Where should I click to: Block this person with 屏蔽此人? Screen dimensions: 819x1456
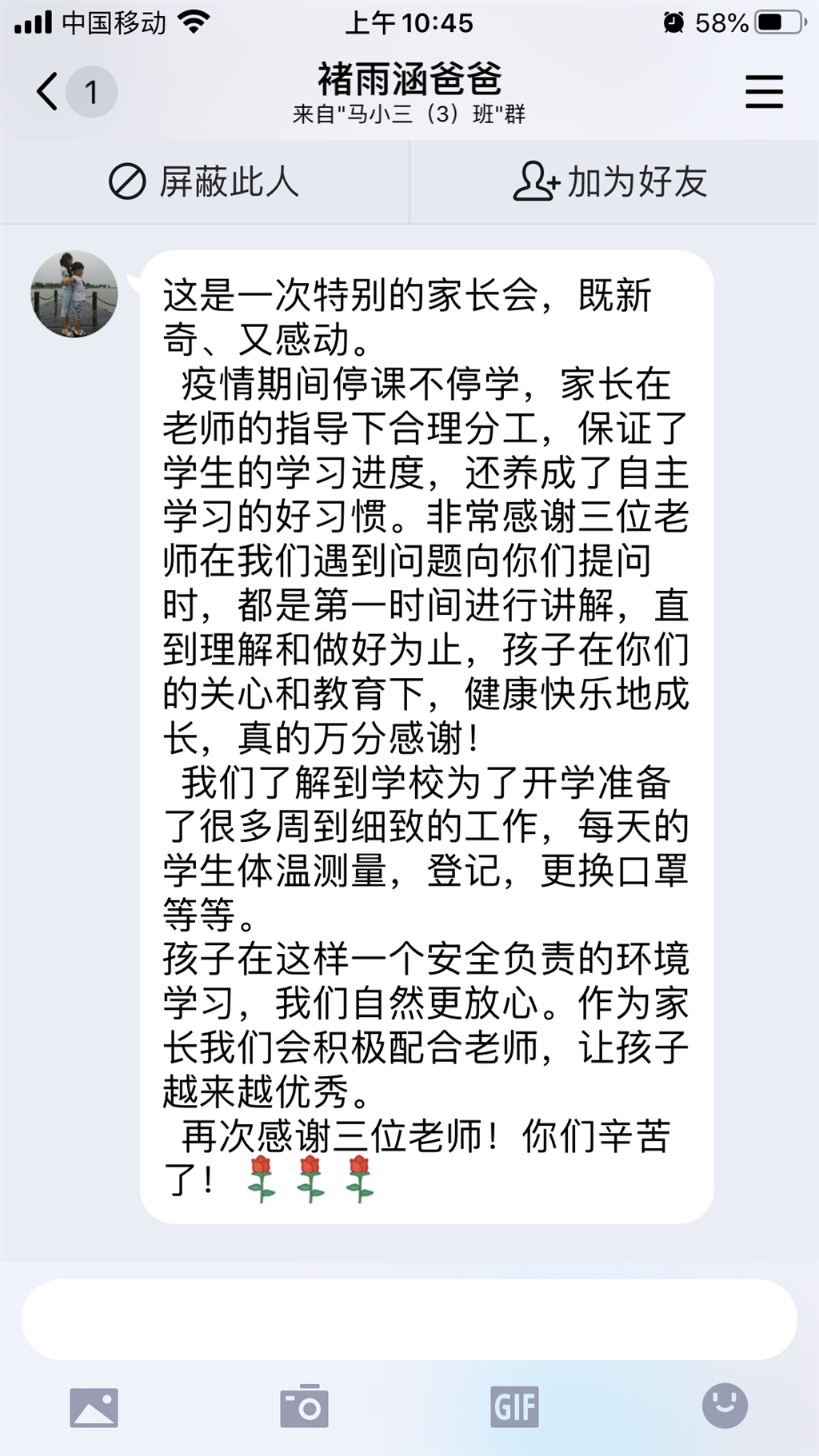204,182
